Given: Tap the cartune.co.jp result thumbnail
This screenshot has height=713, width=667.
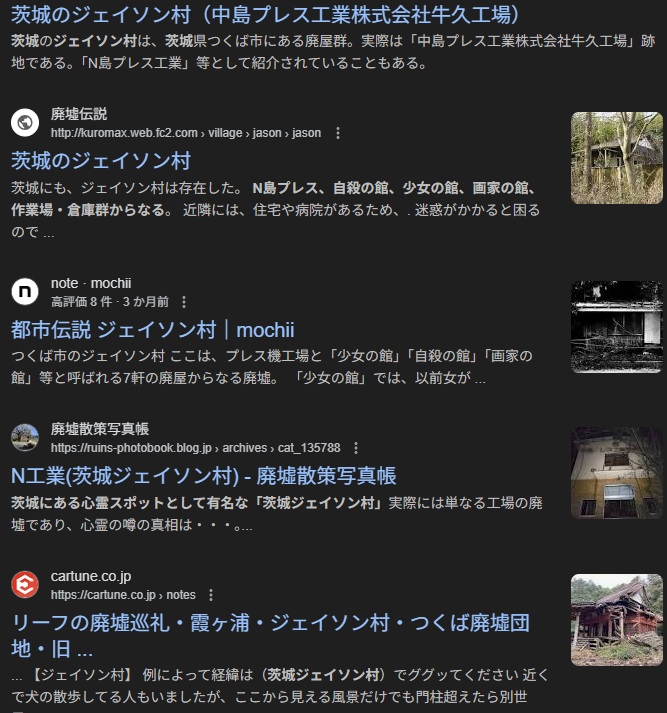Looking at the screenshot, I should pos(616,619).
